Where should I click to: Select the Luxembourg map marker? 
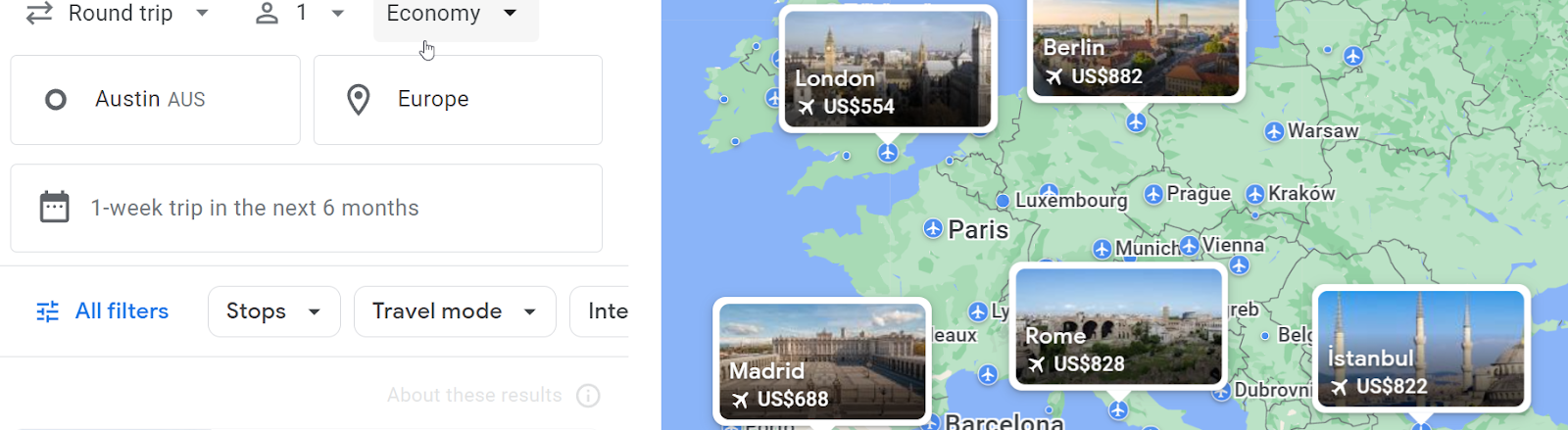[x=1004, y=201]
